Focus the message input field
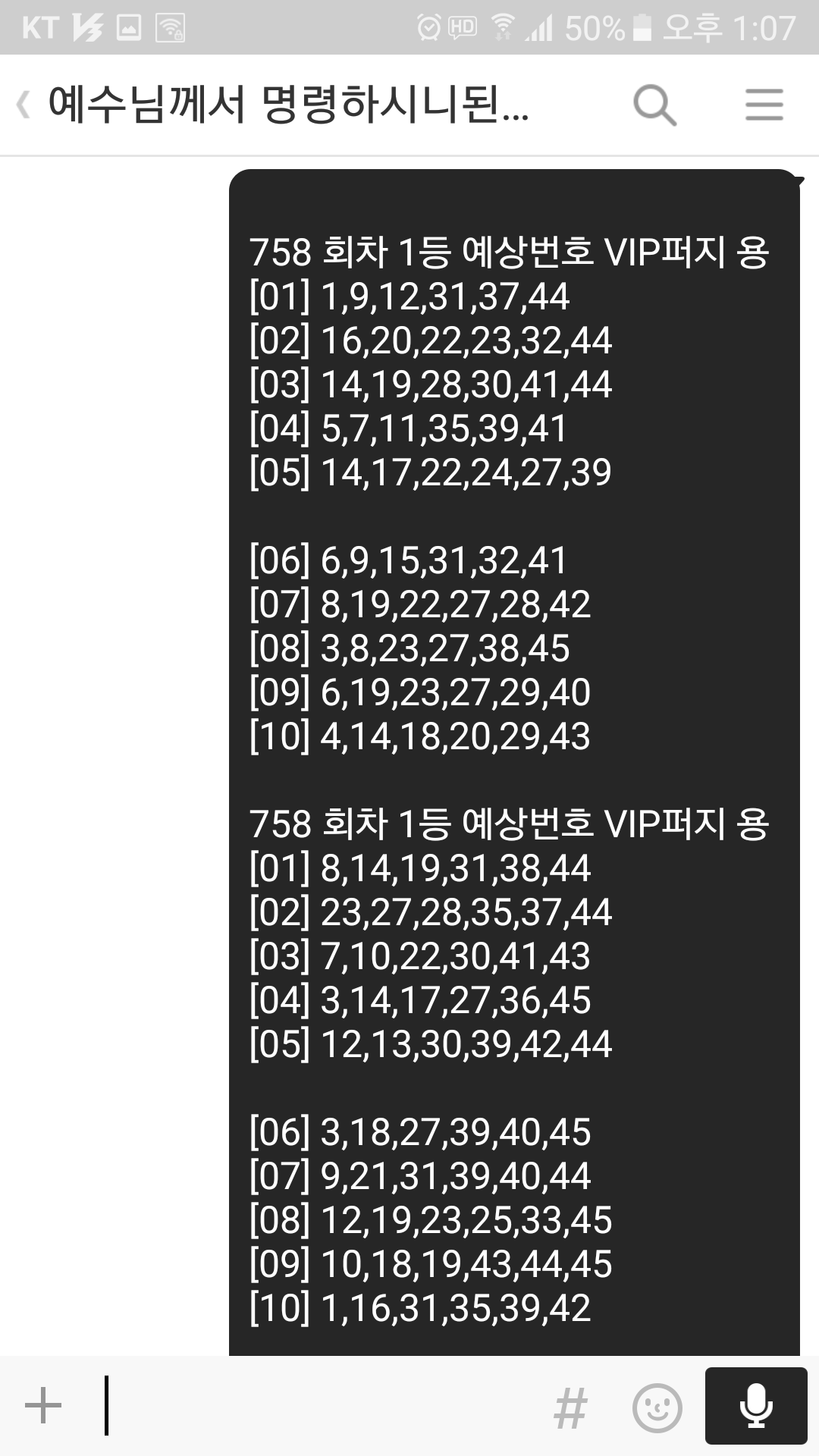This screenshot has height=1456, width=819. click(318, 1407)
